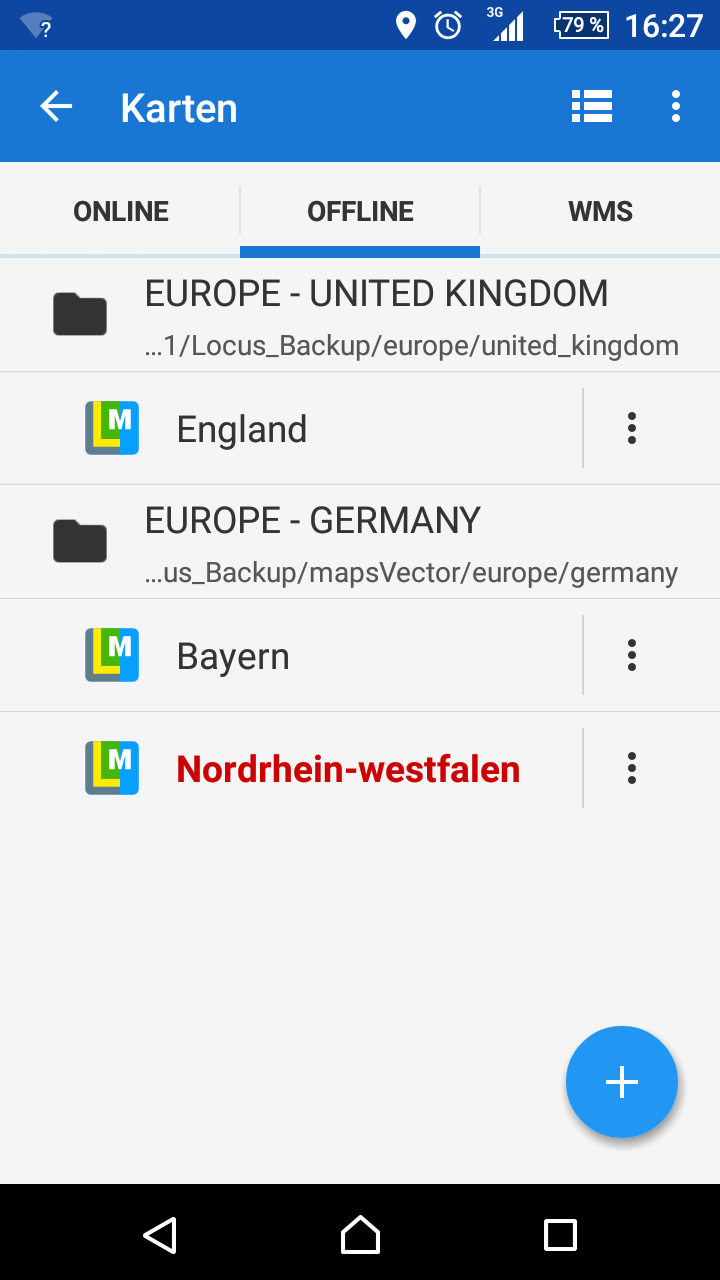Open the recent apps overview

(x=560, y=1235)
